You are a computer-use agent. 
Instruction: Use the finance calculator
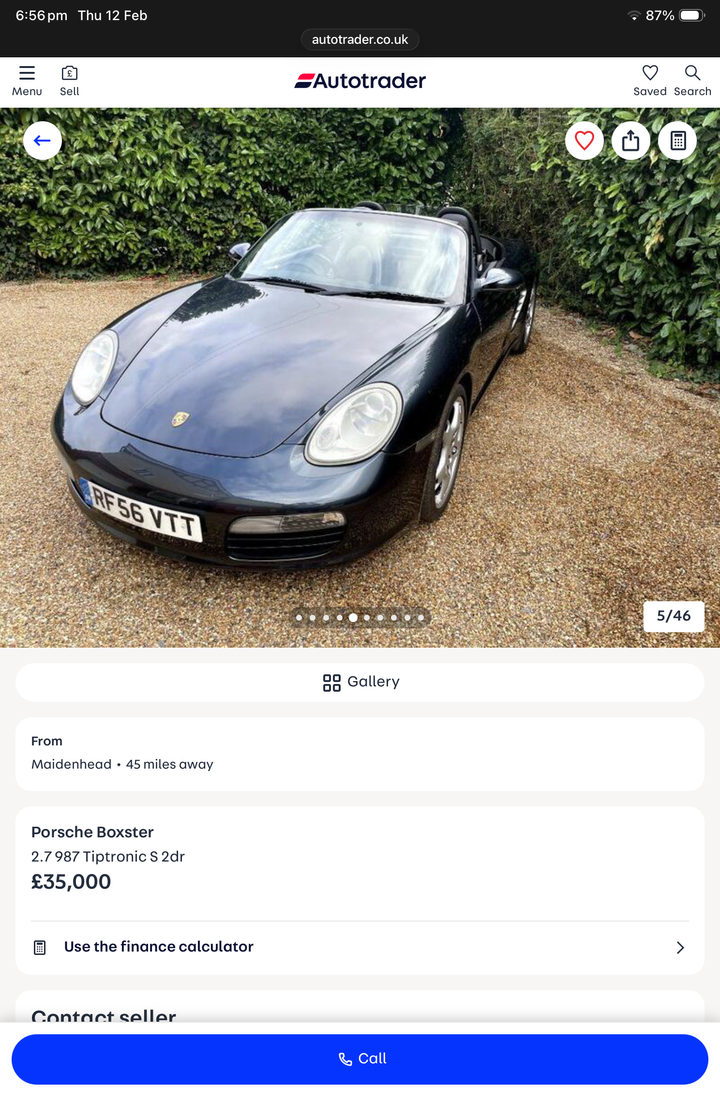(360, 947)
